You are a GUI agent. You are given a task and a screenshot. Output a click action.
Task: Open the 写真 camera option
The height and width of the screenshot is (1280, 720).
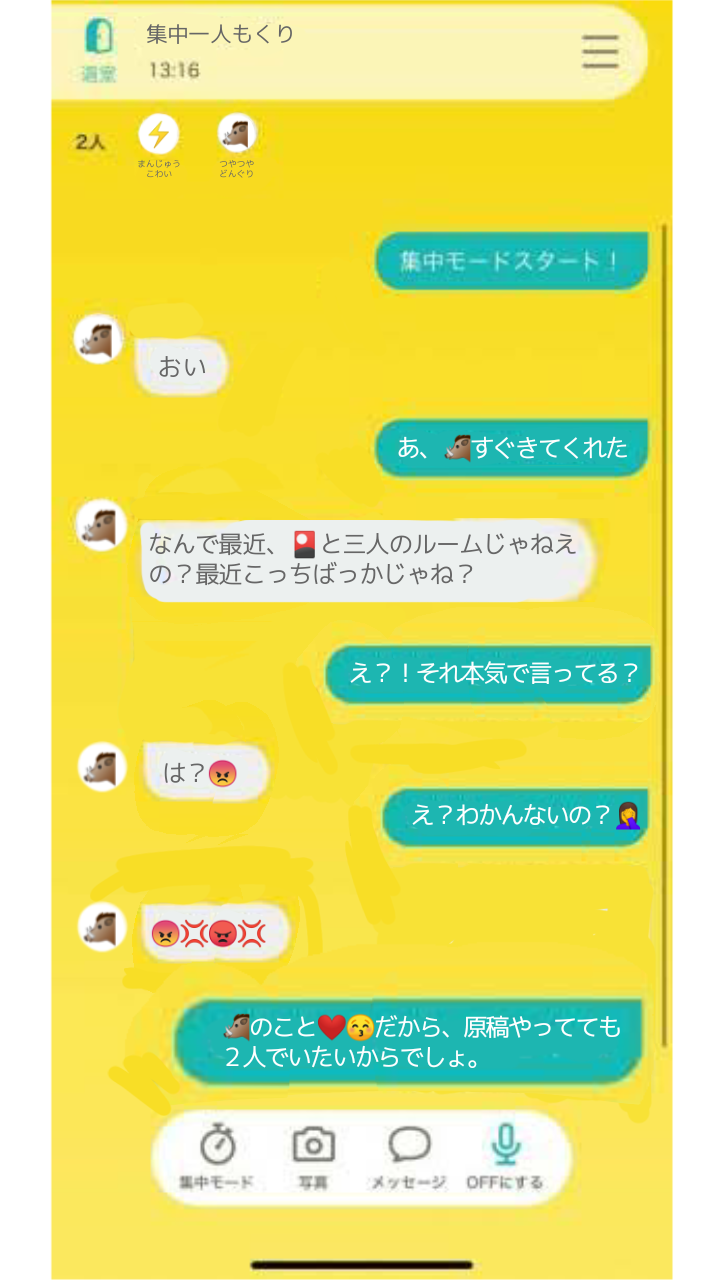[313, 1155]
